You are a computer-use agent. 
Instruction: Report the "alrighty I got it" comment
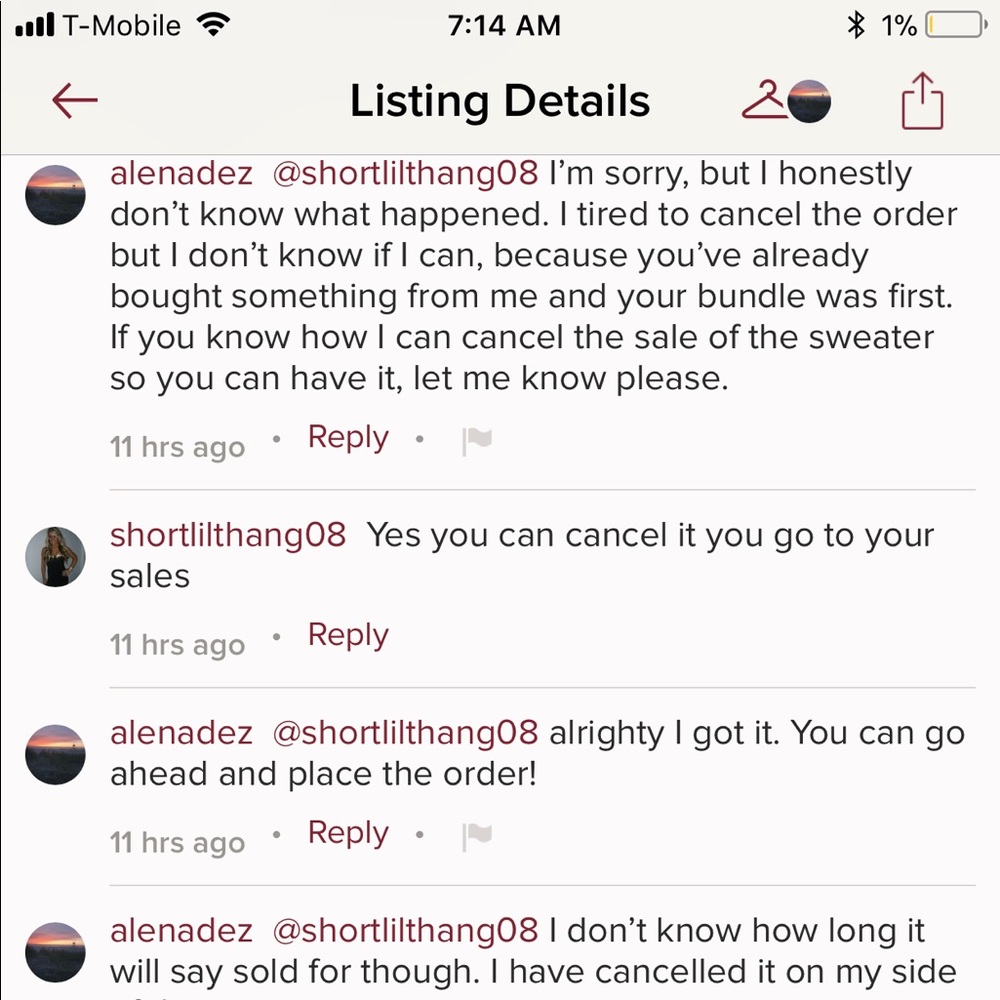[477, 836]
